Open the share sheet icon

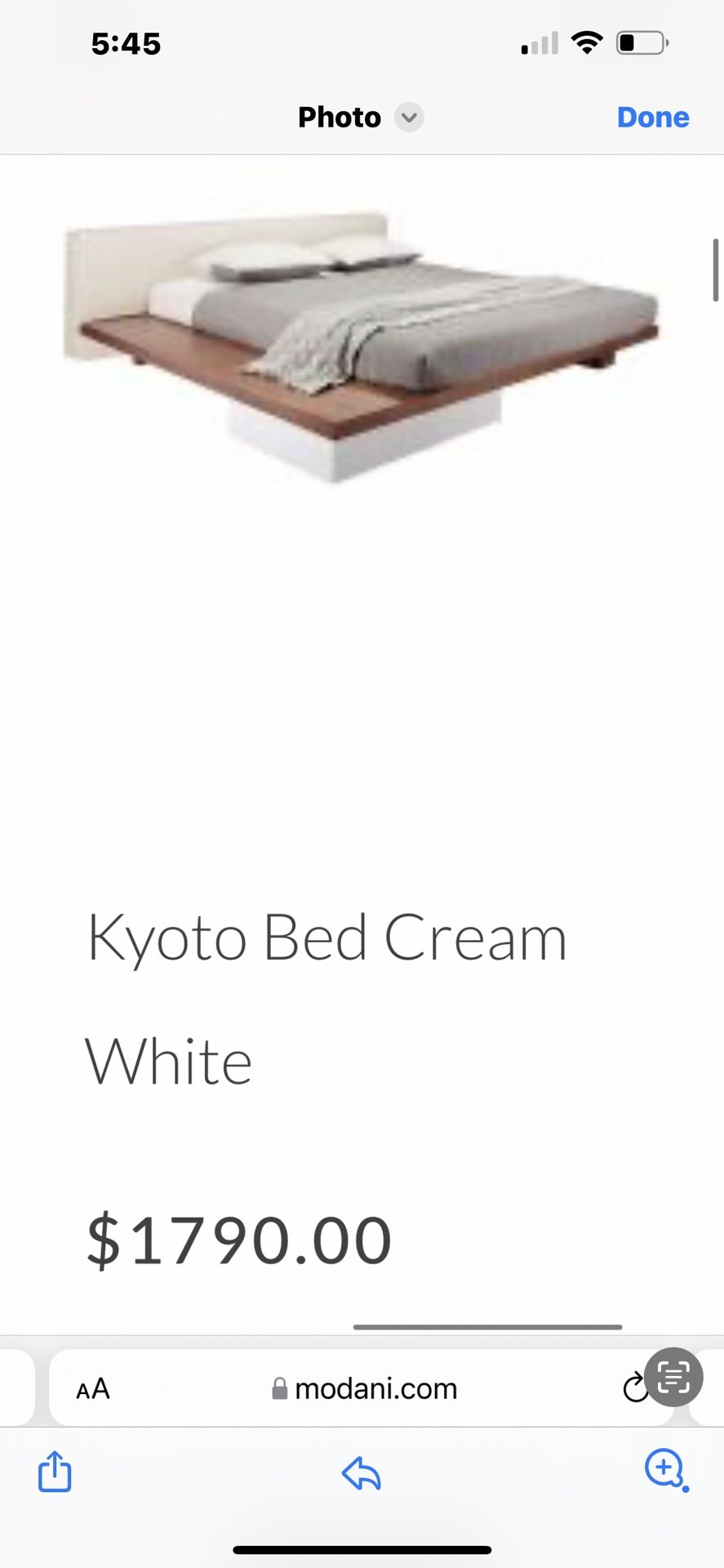point(55,1471)
